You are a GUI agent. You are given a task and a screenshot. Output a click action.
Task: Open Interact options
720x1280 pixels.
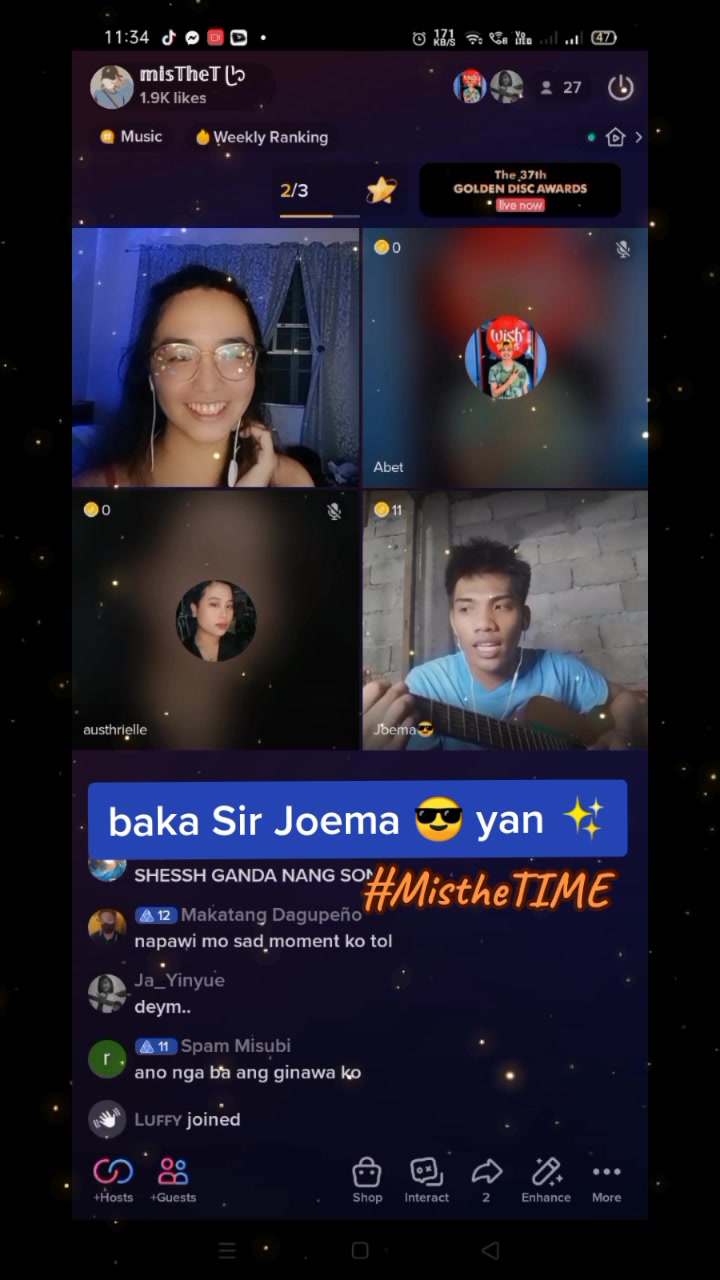point(426,1179)
